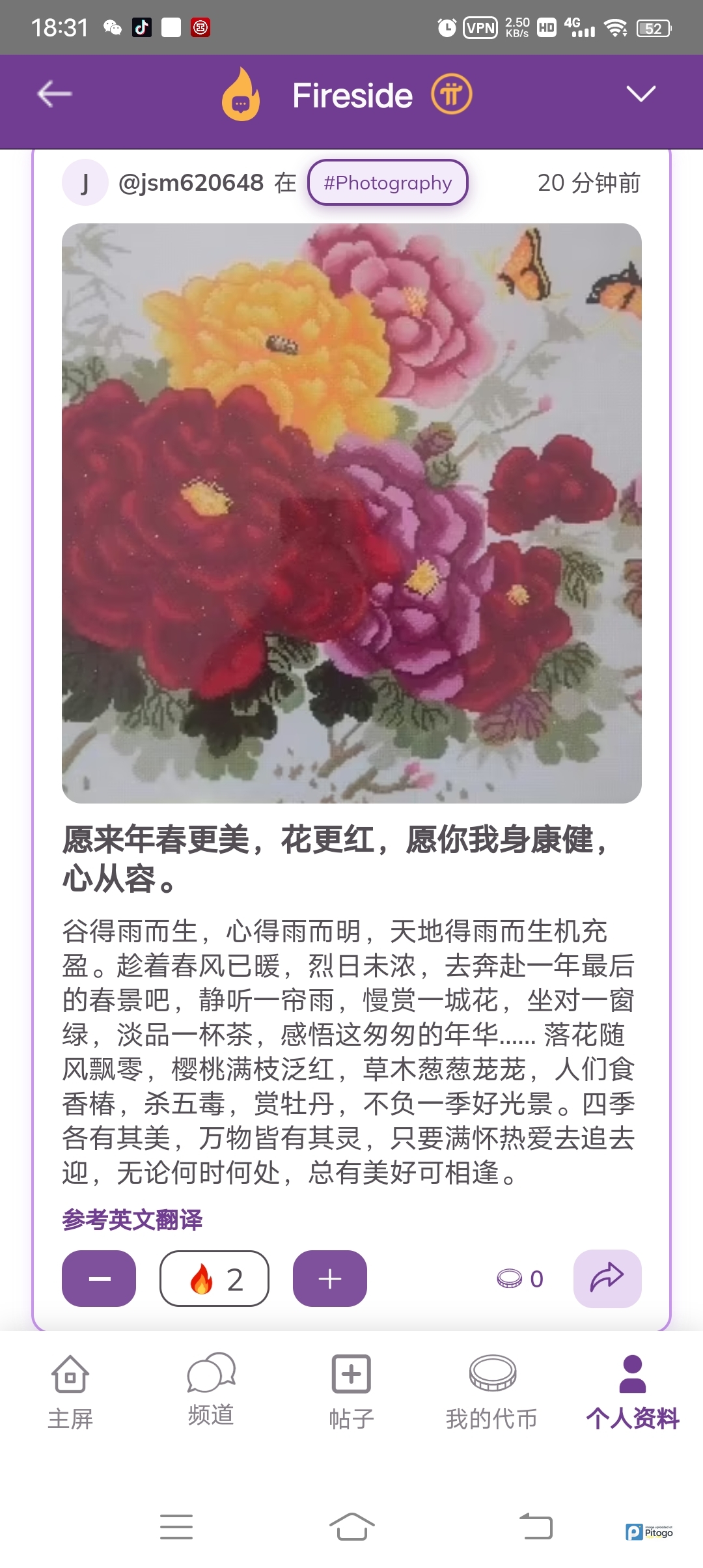Select the 个人资料 tab
703x1568 pixels.
point(632,1392)
